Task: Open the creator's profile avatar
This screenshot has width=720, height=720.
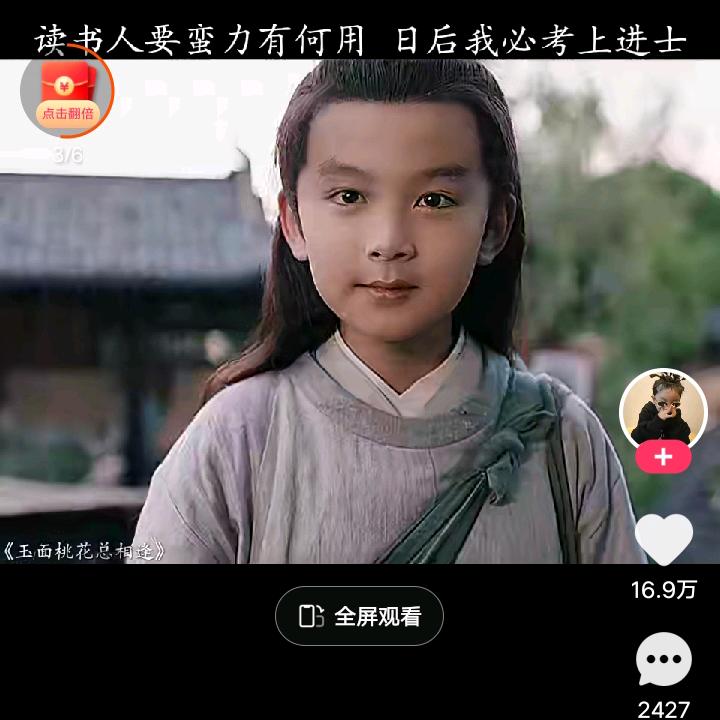Action: (664, 410)
